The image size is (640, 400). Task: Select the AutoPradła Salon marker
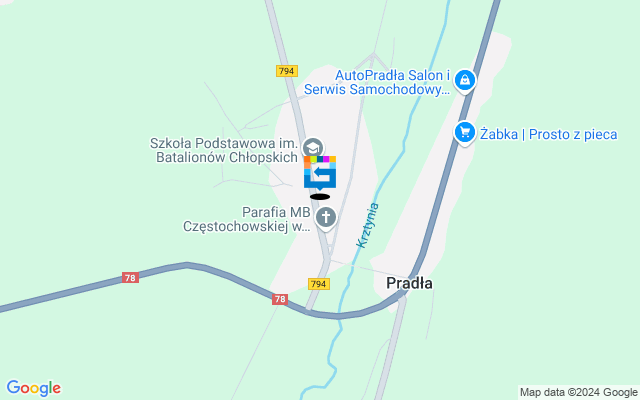point(465,81)
